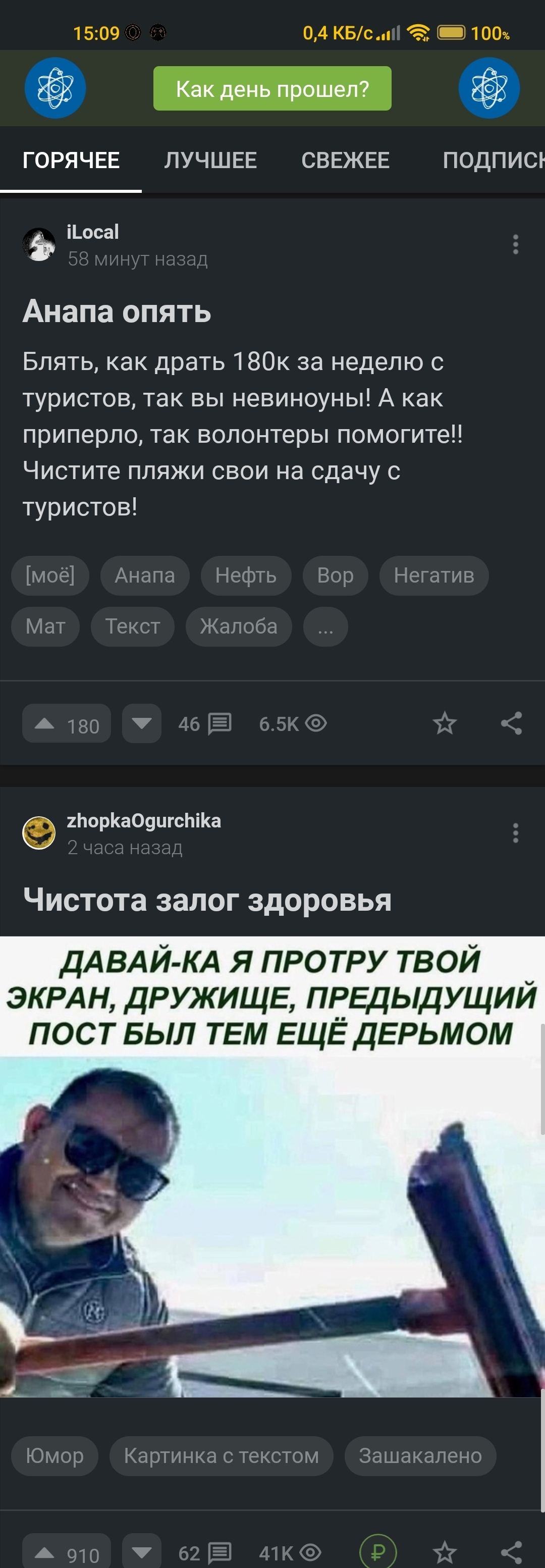Tap the 'Как день прошел?' green button
Viewport: 545px width, 1568px height.
tap(272, 89)
